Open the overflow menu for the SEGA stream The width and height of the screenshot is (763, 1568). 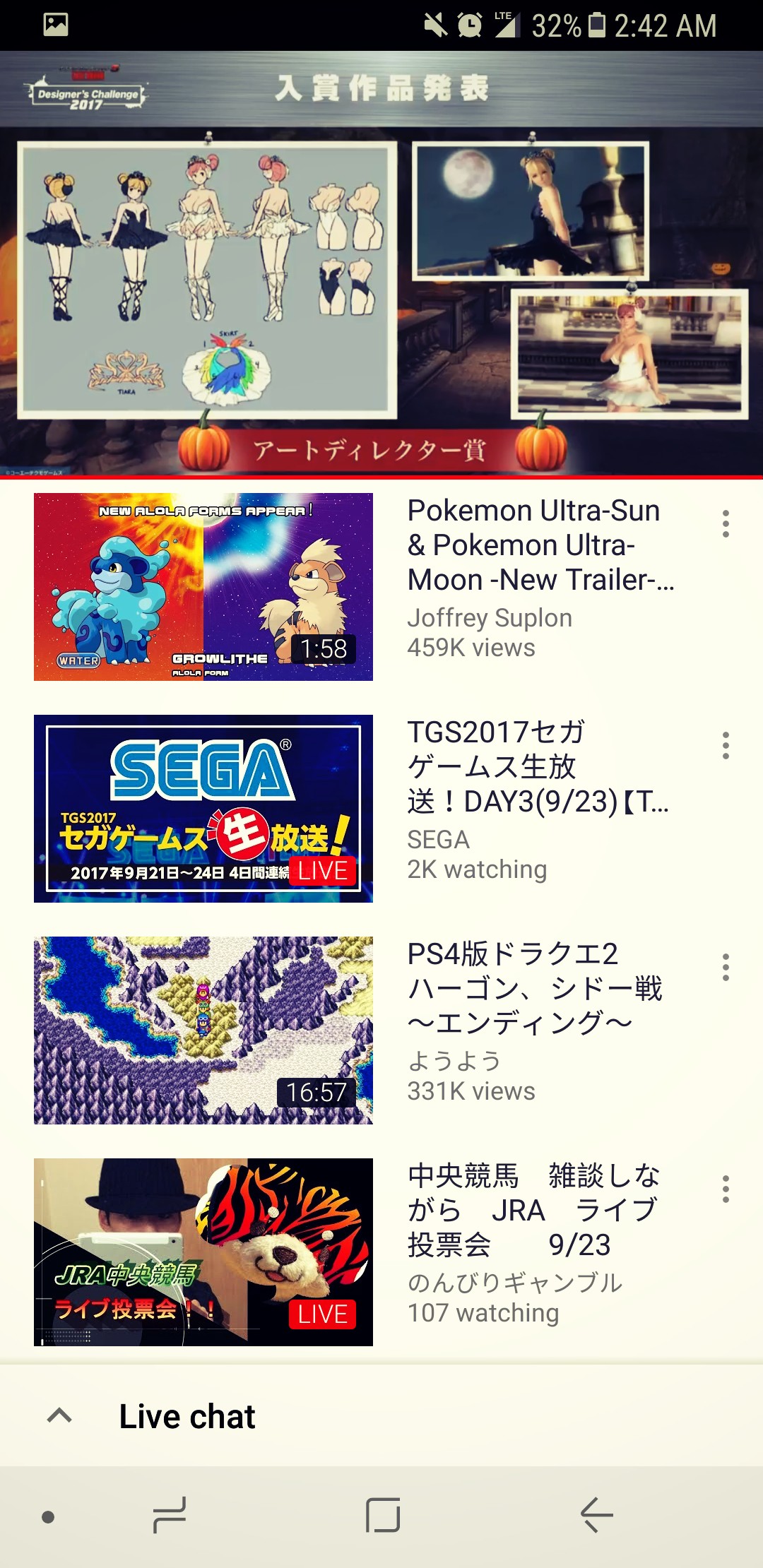(726, 745)
